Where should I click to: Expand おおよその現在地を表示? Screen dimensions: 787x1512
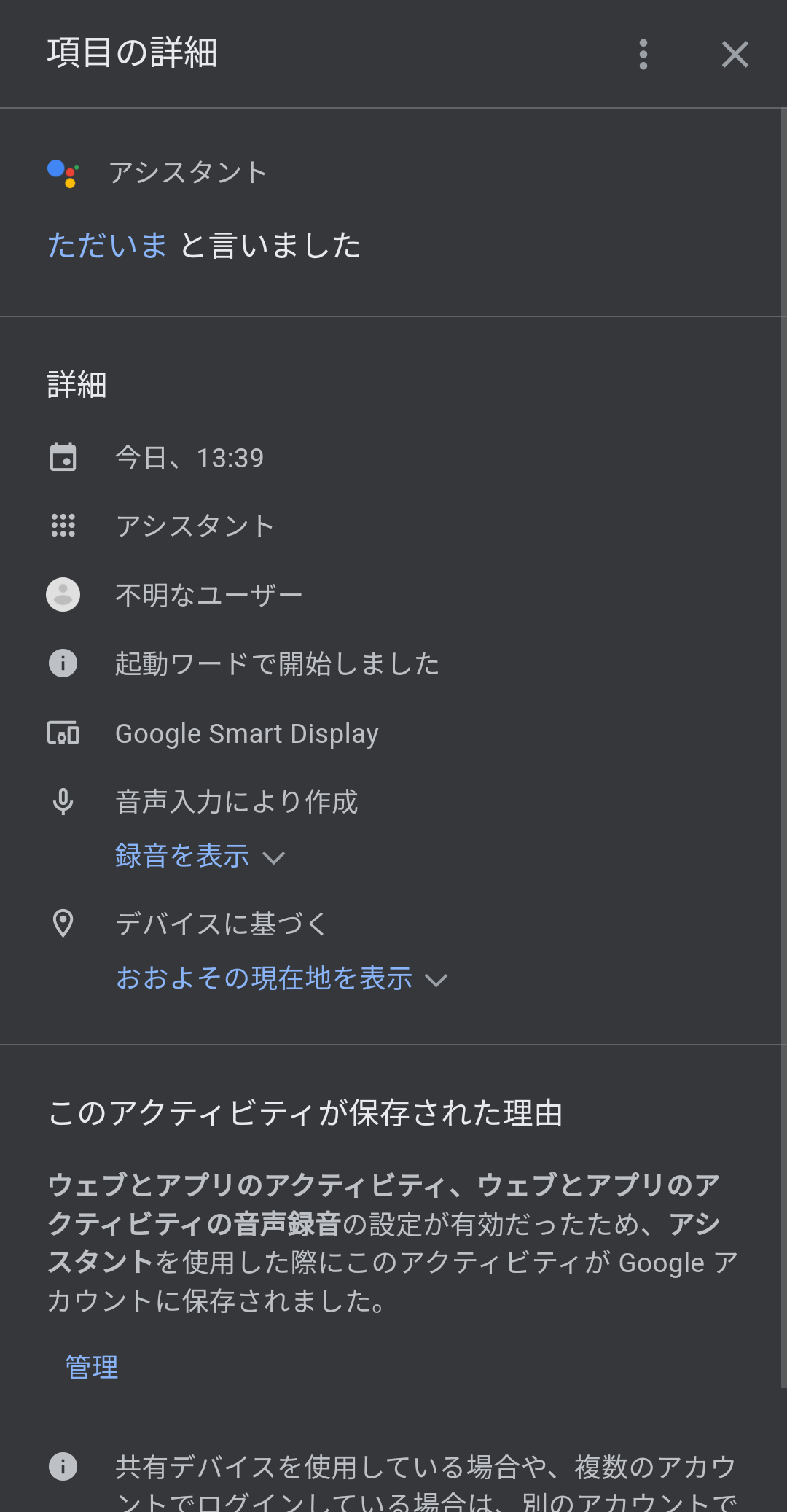[281, 978]
